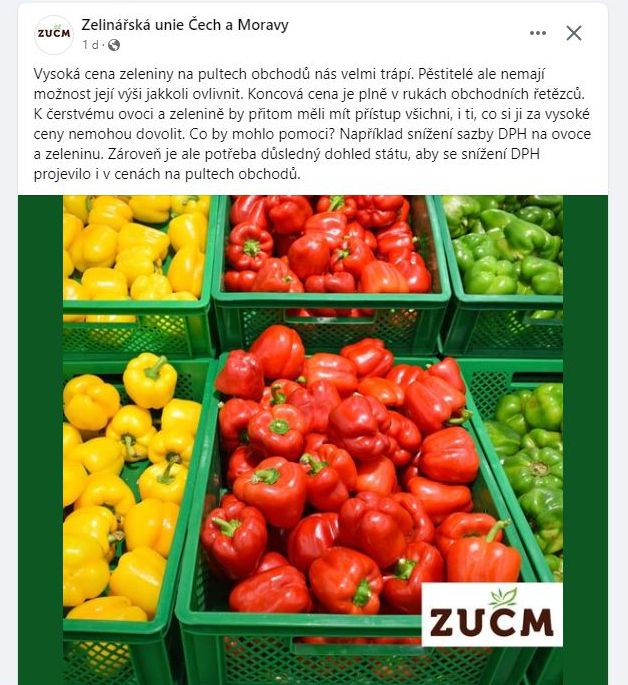Open the post's 1 d timestamp link

tap(90, 45)
